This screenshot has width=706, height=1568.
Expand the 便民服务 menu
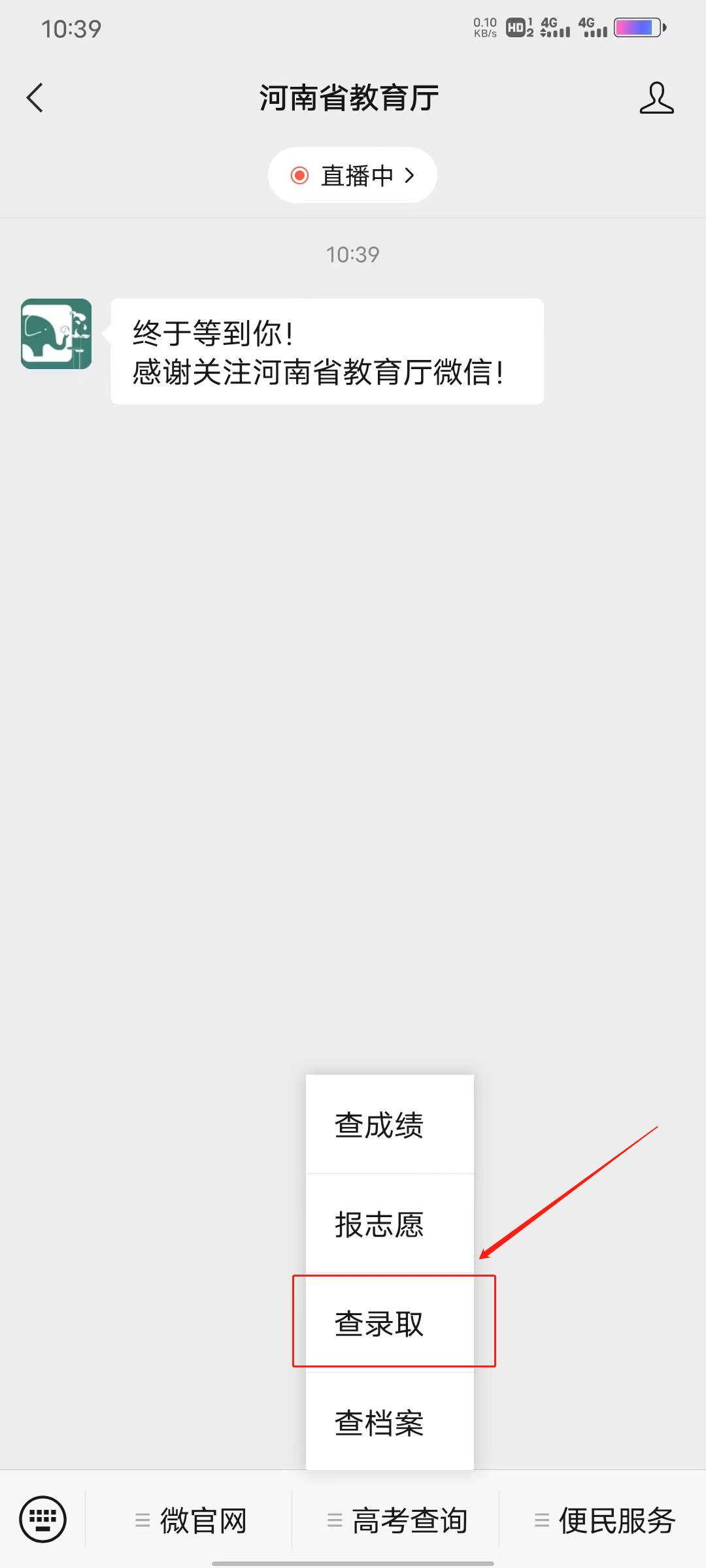click(x=604, y=1521)
